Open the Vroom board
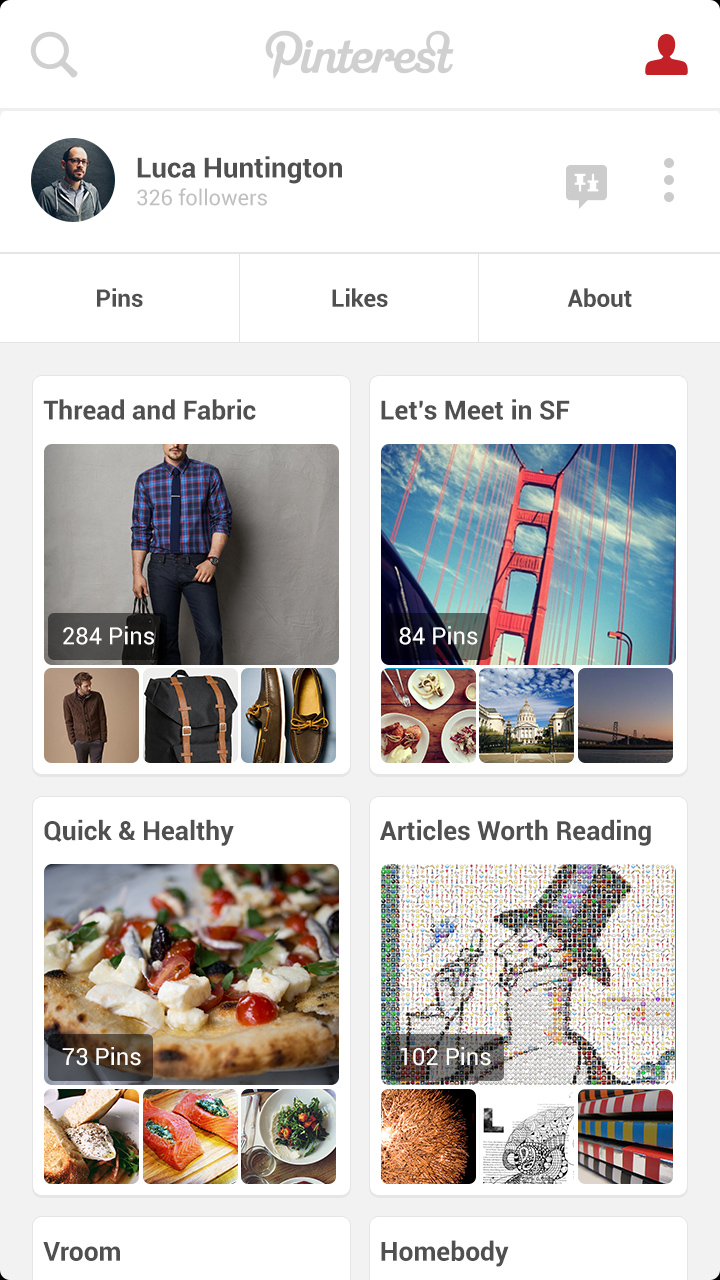720x1280 pixels. 81,1251
